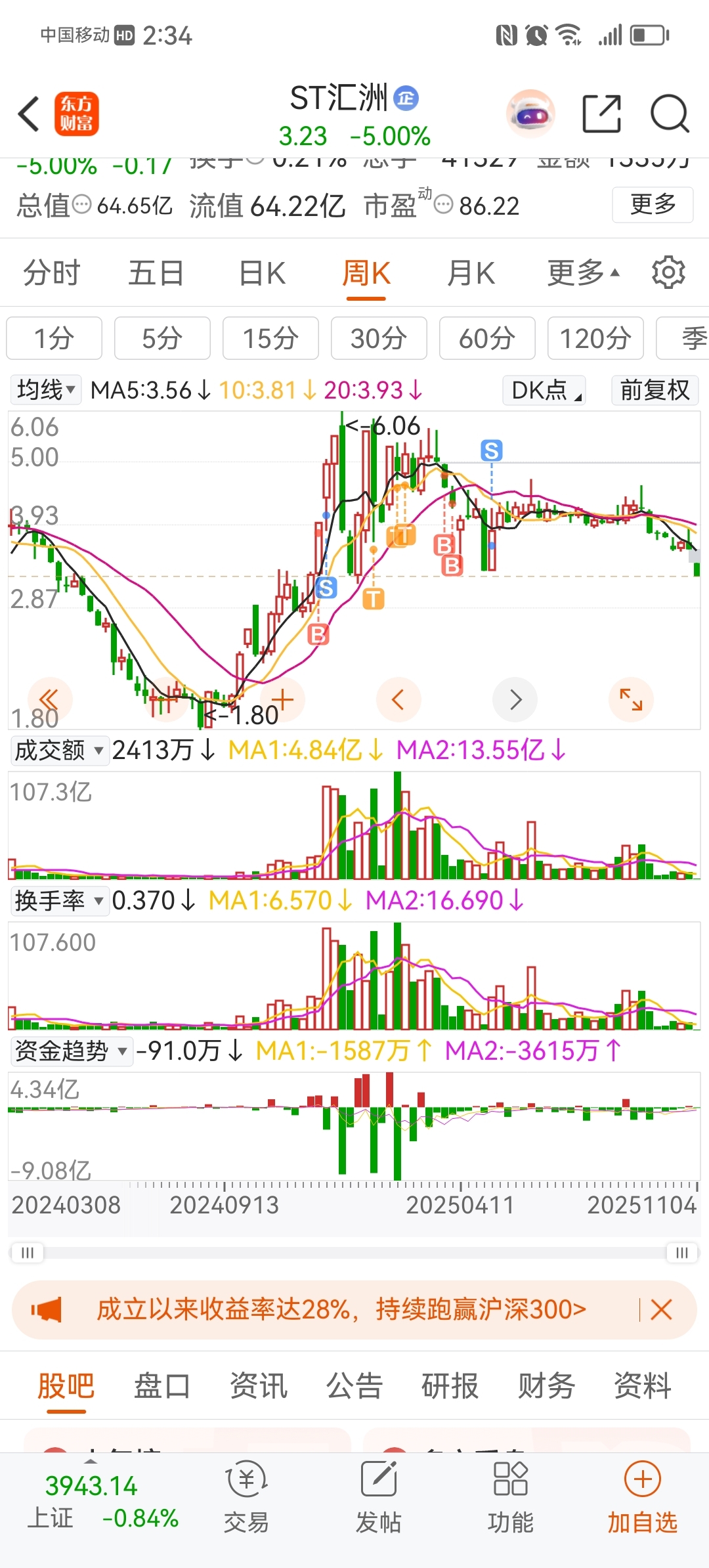
Task: Zoom in chart with plus button
Action: tap(283, 699)
